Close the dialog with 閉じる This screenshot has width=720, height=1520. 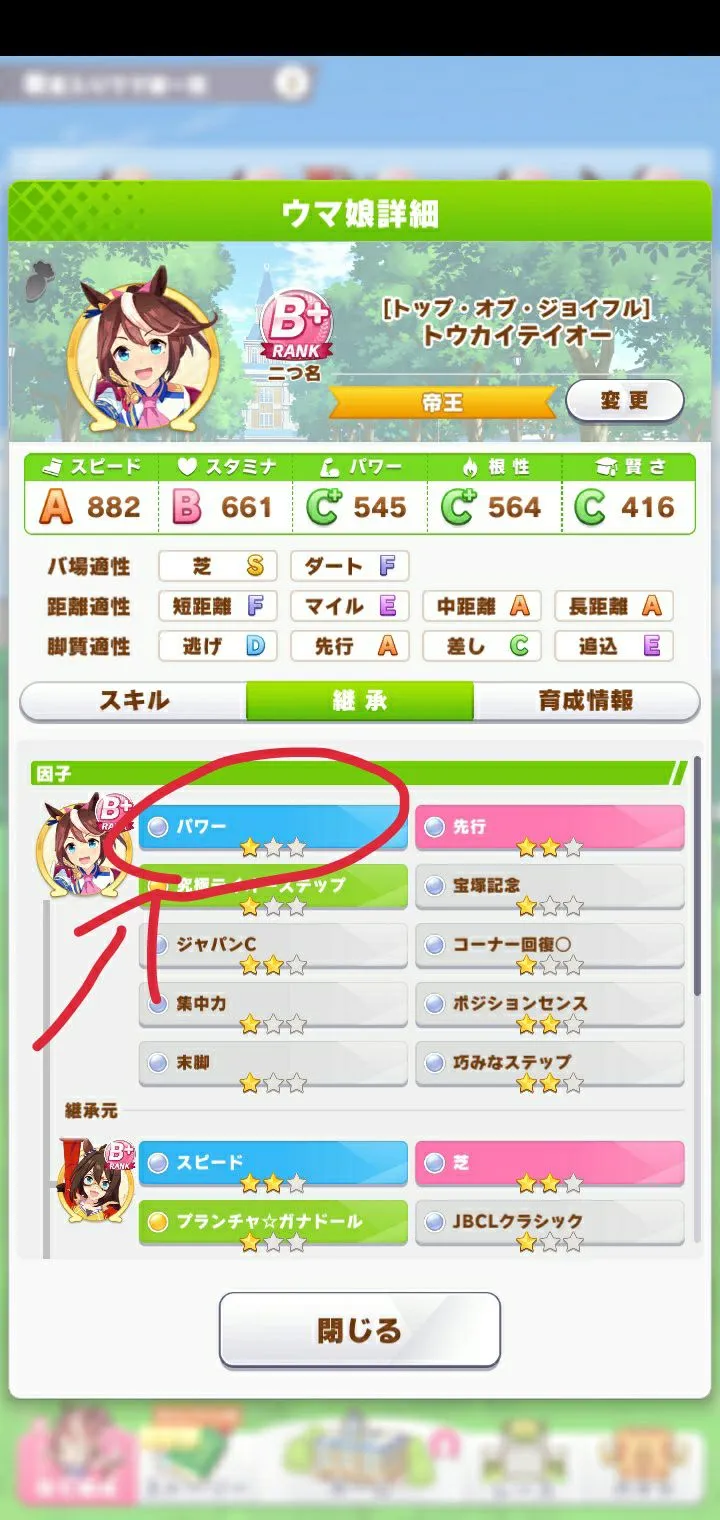(x=359, y=1330)
